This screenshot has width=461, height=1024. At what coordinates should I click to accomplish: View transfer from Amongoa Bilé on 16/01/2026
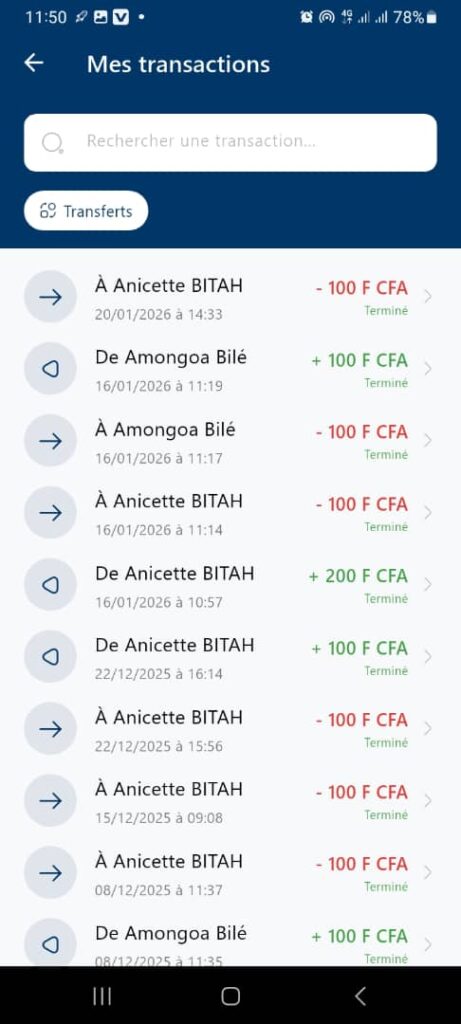click(230, 369)
